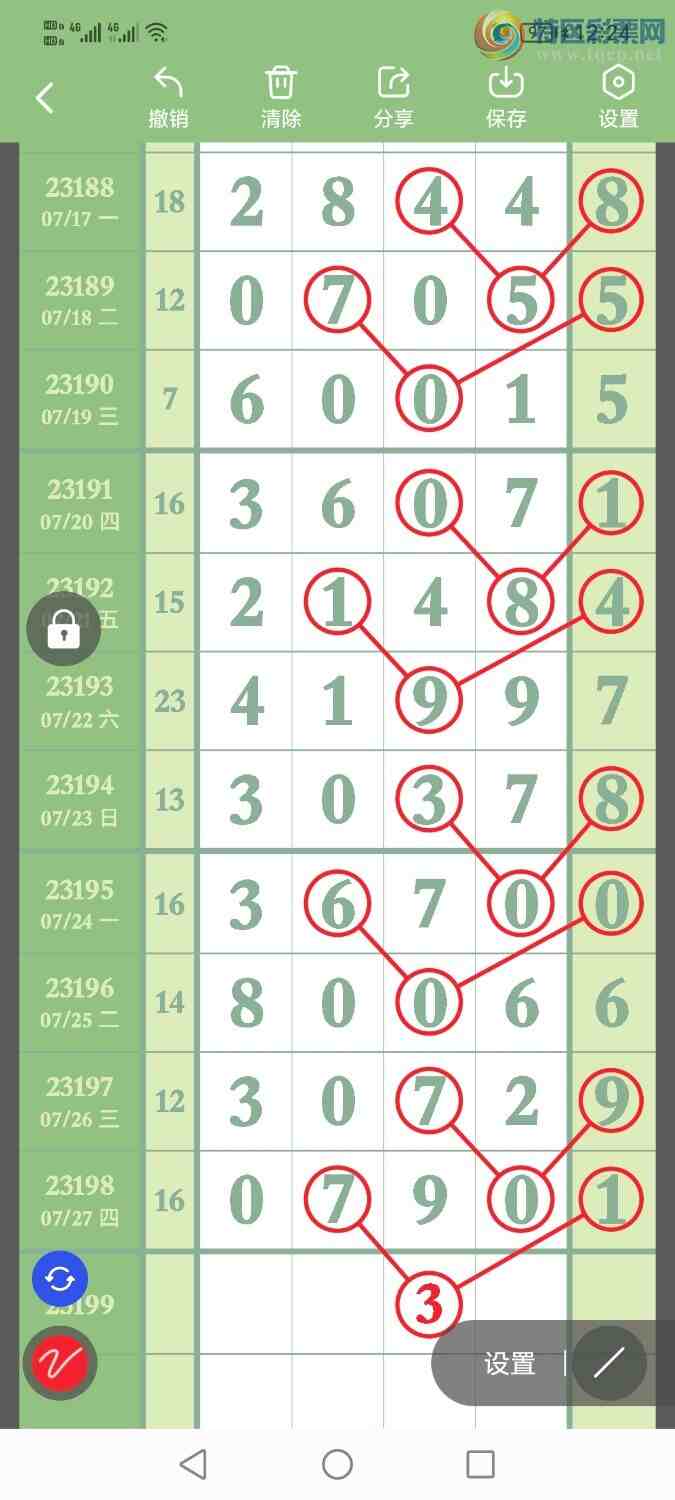Tap the system home button
This screenshot has width=675, height=1500.
pos(337,1465)
